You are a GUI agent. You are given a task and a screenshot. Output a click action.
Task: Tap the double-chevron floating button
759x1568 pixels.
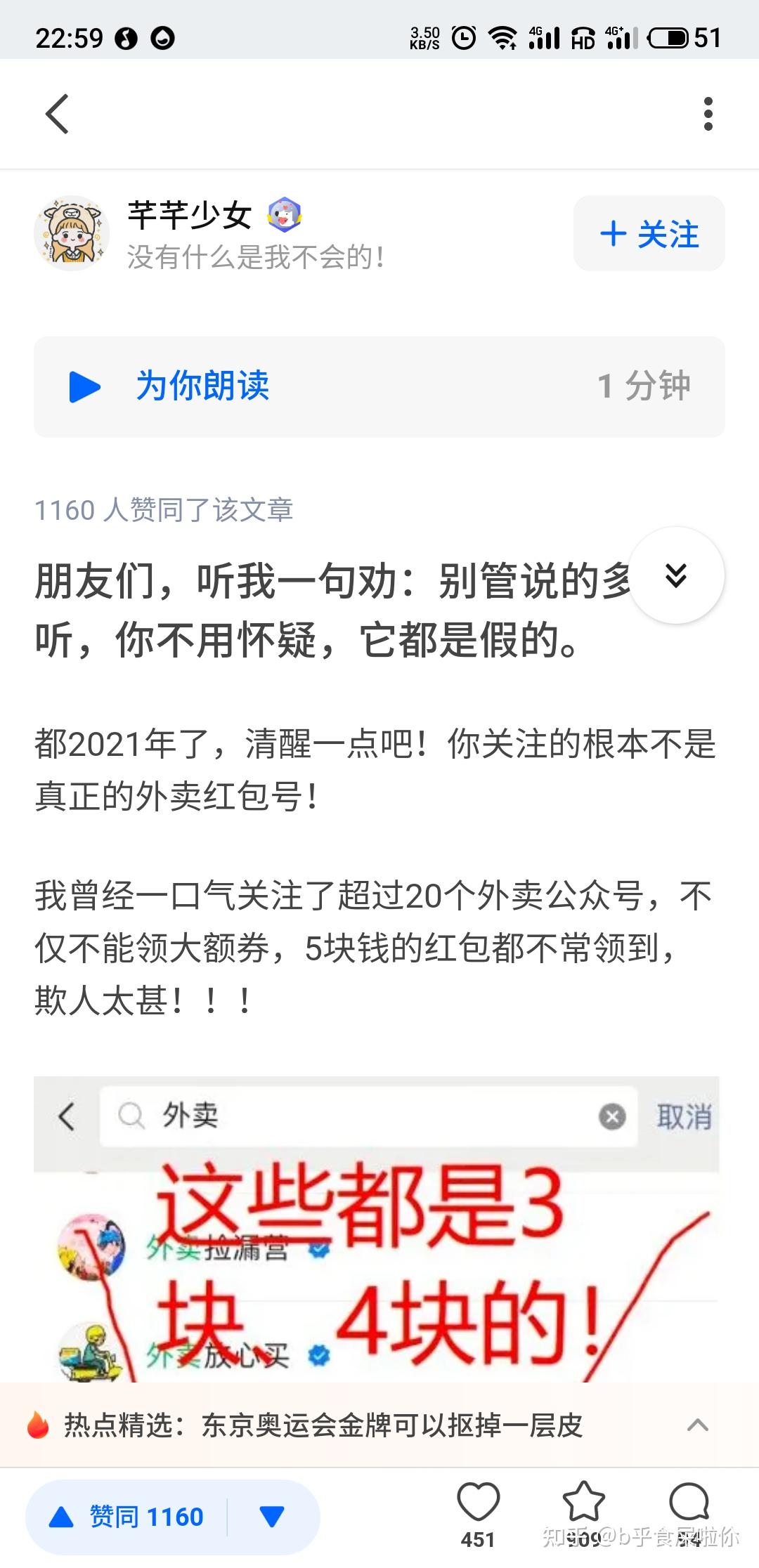(x=676, y=575)
